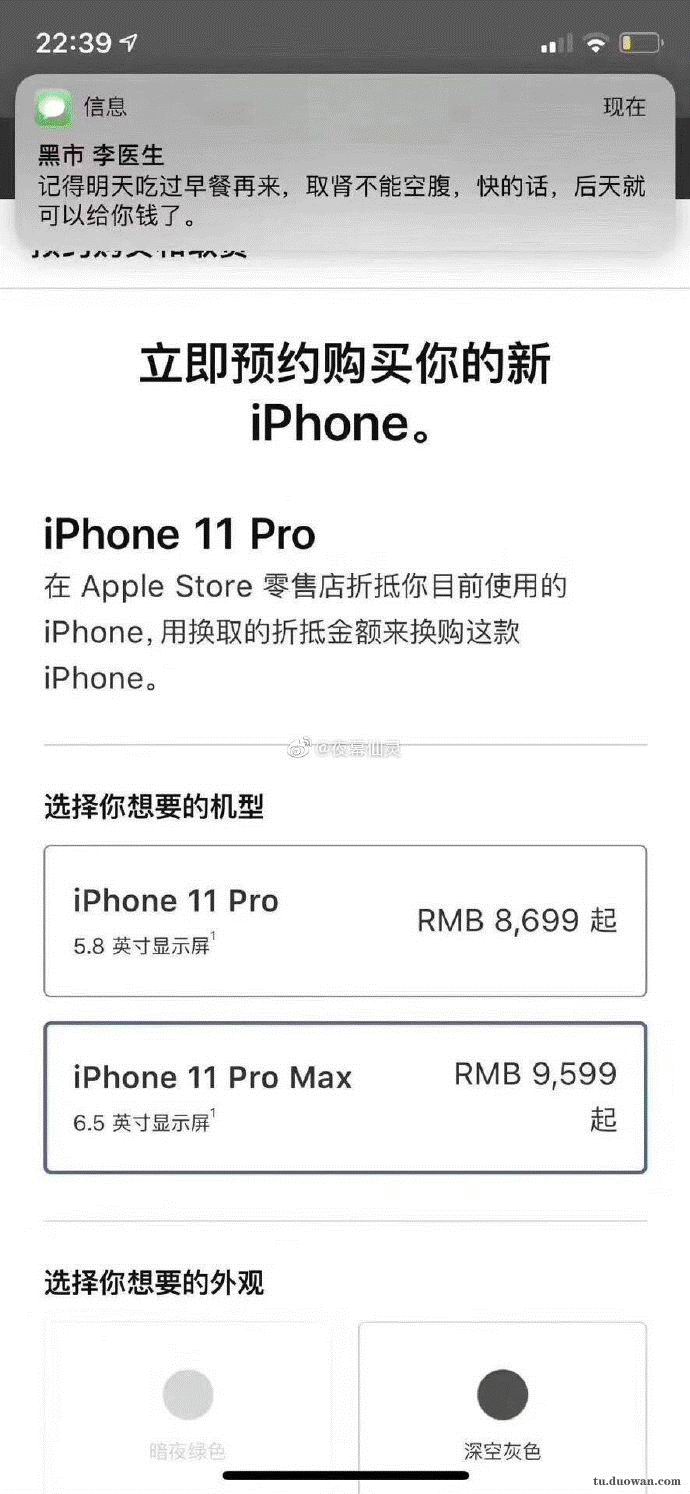Pick the 暗夜绿色 finish
This screenshot has width=690, height=1494.
pyautogui.click(x=187, y=1405)
